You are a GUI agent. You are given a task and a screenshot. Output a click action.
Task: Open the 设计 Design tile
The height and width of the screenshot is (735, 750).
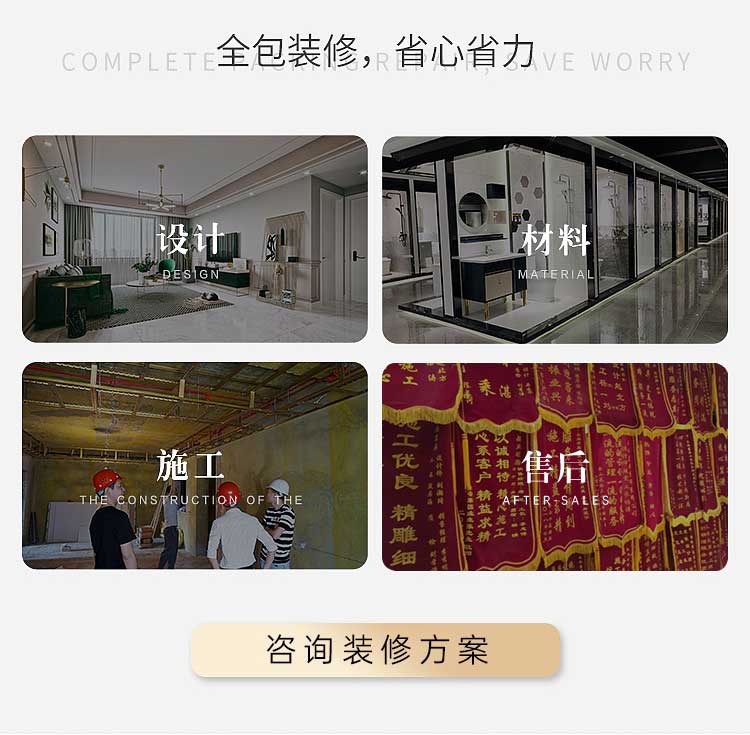(195, 239)
